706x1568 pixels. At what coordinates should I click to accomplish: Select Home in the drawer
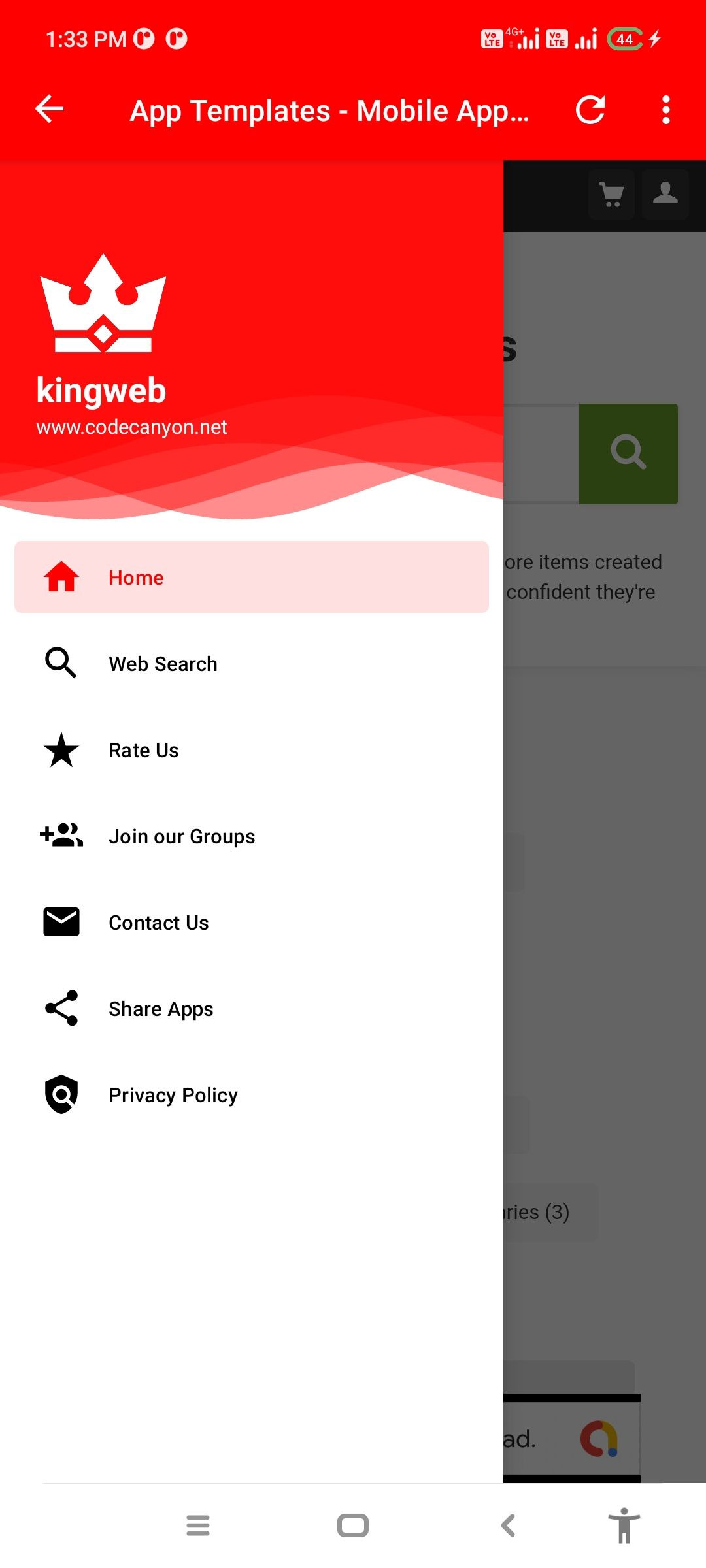pyautogui.click(x=251, y=577)
